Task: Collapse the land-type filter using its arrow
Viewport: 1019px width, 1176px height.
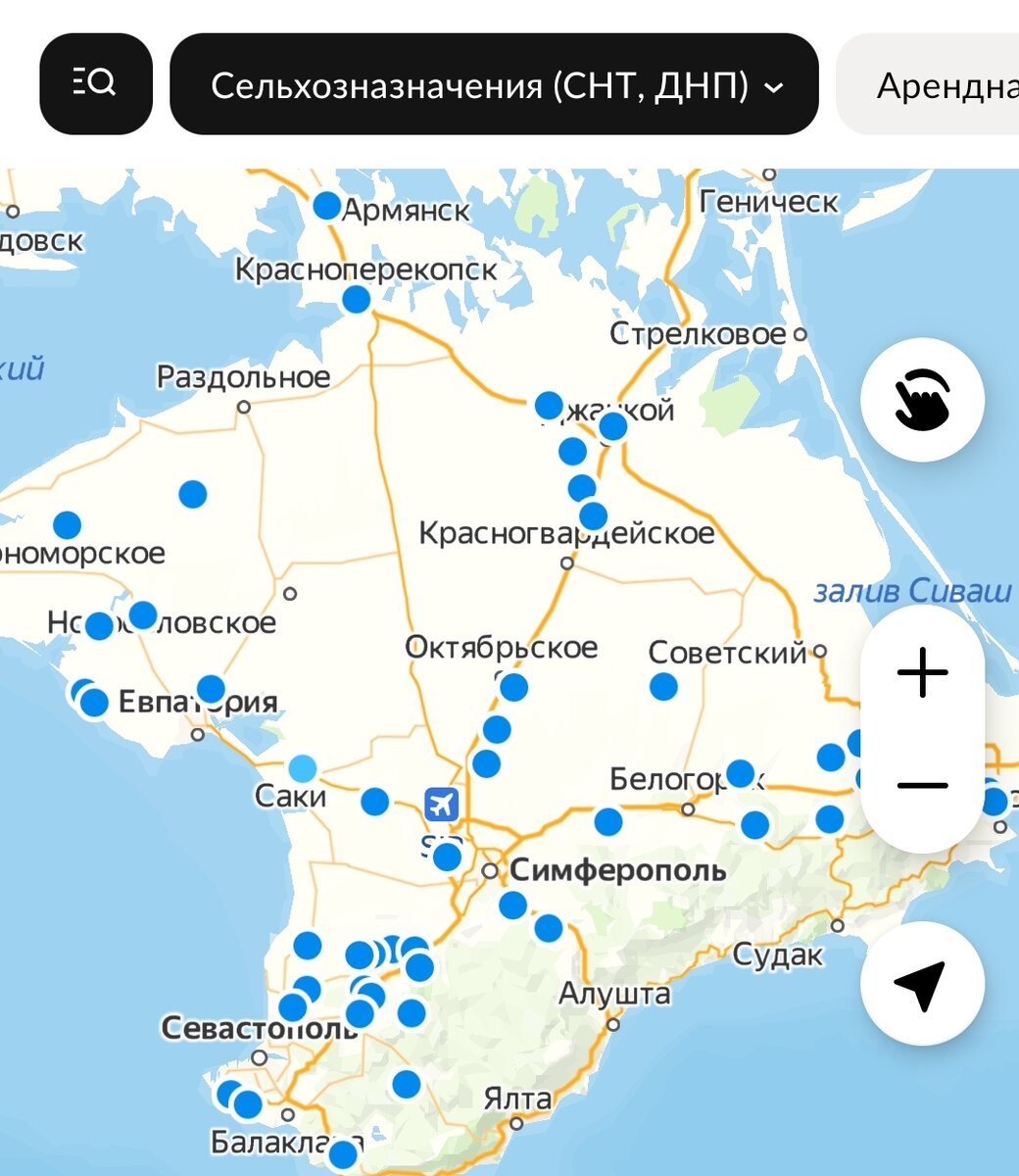Action: click(774, 88)
